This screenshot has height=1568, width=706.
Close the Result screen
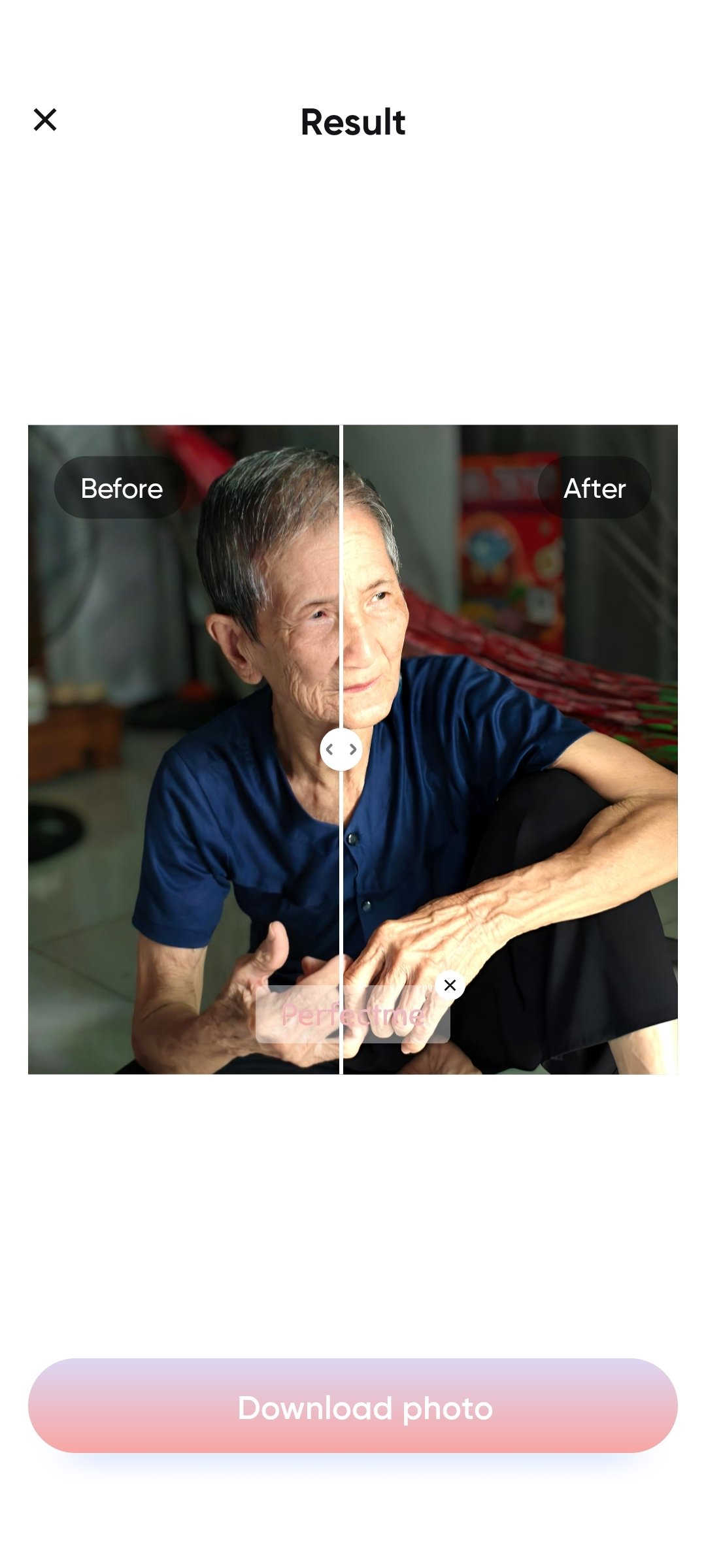click(45, 120)
